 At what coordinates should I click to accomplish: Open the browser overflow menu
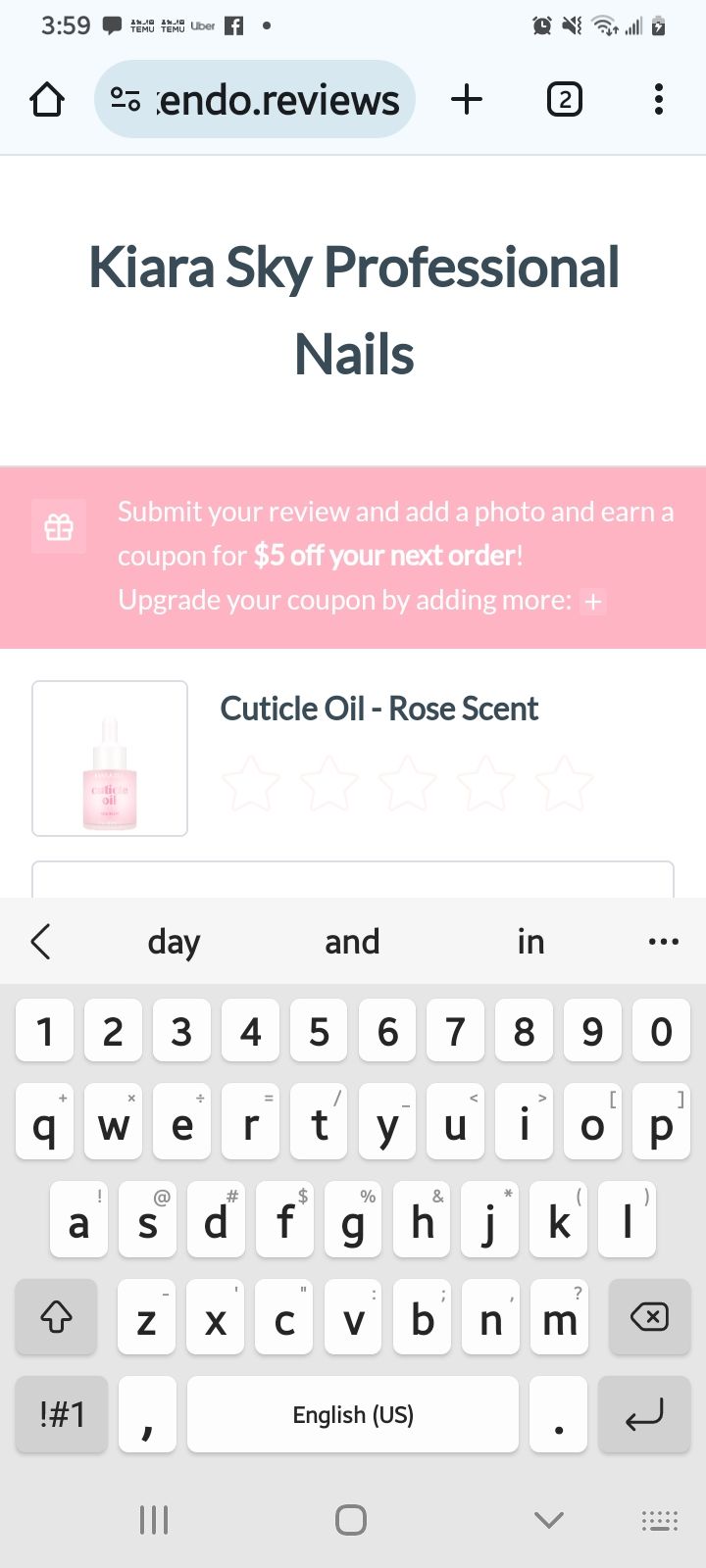(x=658, y=99)
